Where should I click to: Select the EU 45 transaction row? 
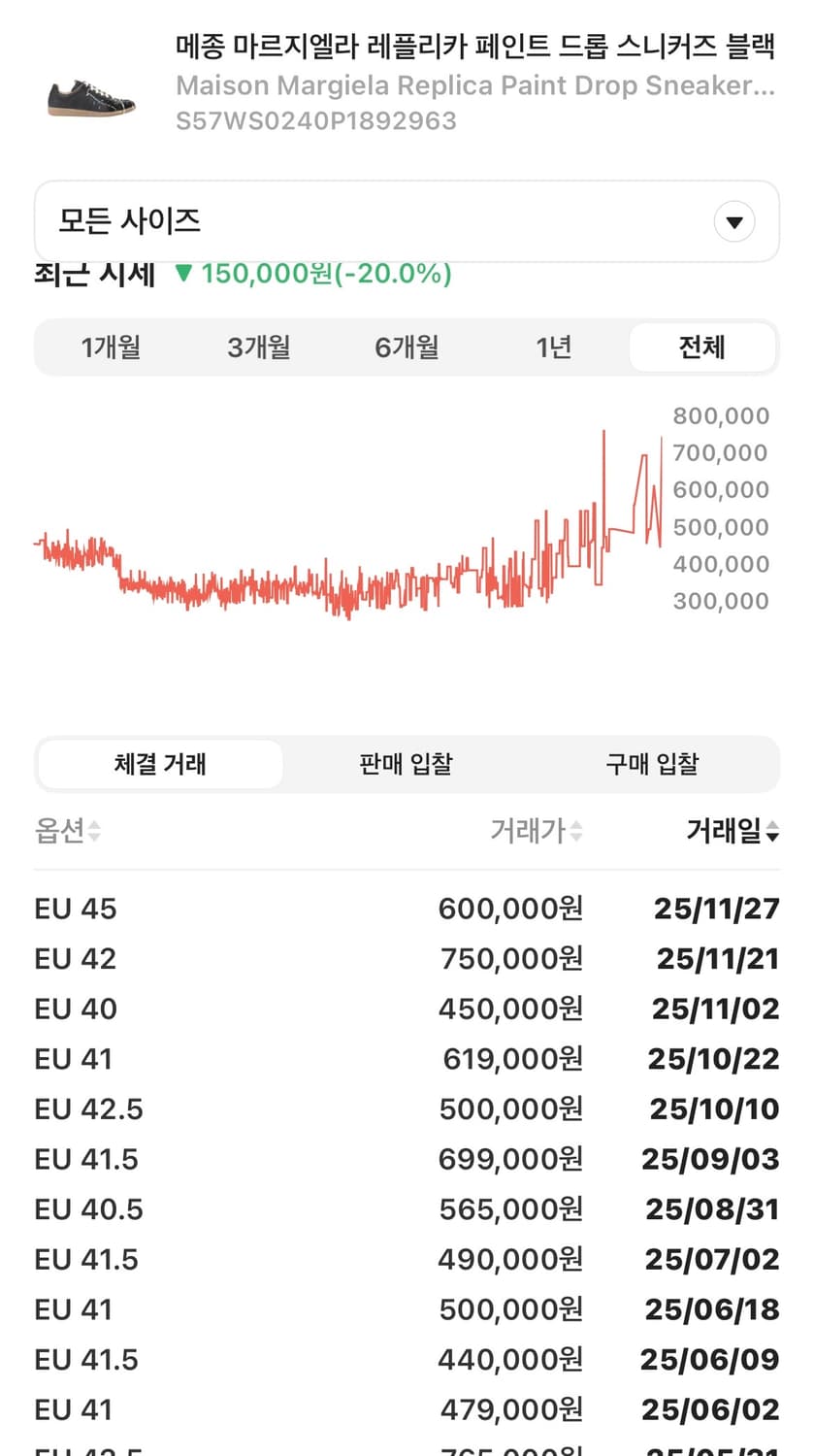pos(407,909)
